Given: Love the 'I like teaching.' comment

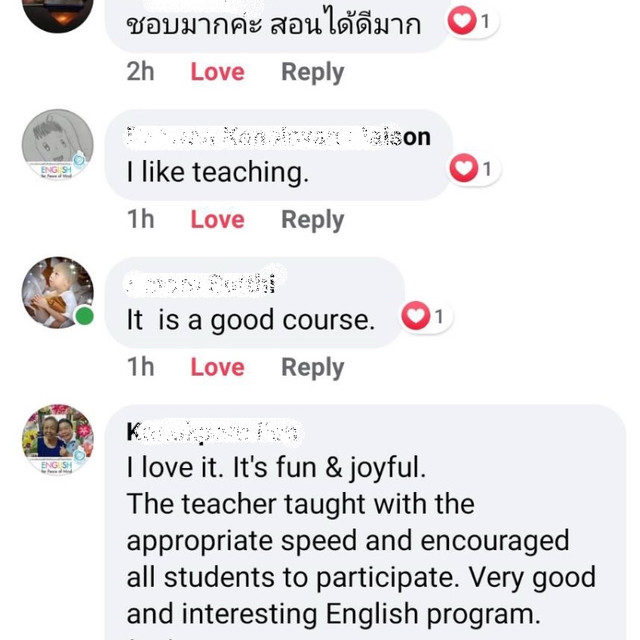Looking at the screenshot, I should pyautogui.click(x=217, y=219).
